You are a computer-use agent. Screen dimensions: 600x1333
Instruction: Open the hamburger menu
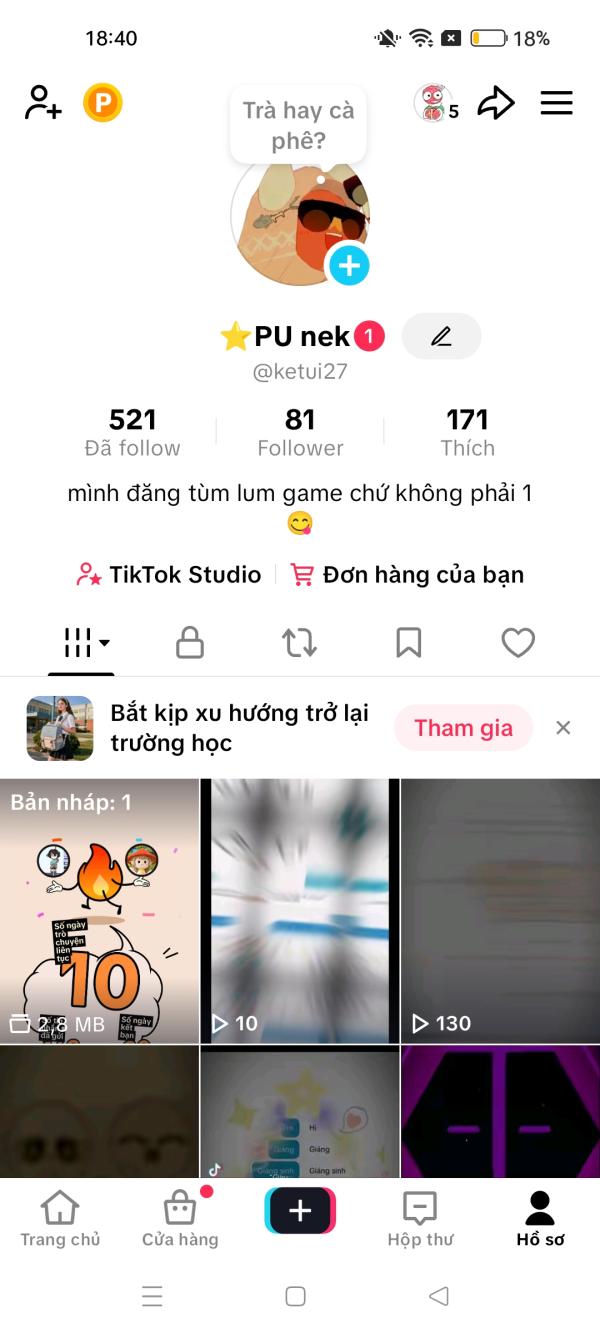(556, 103)
